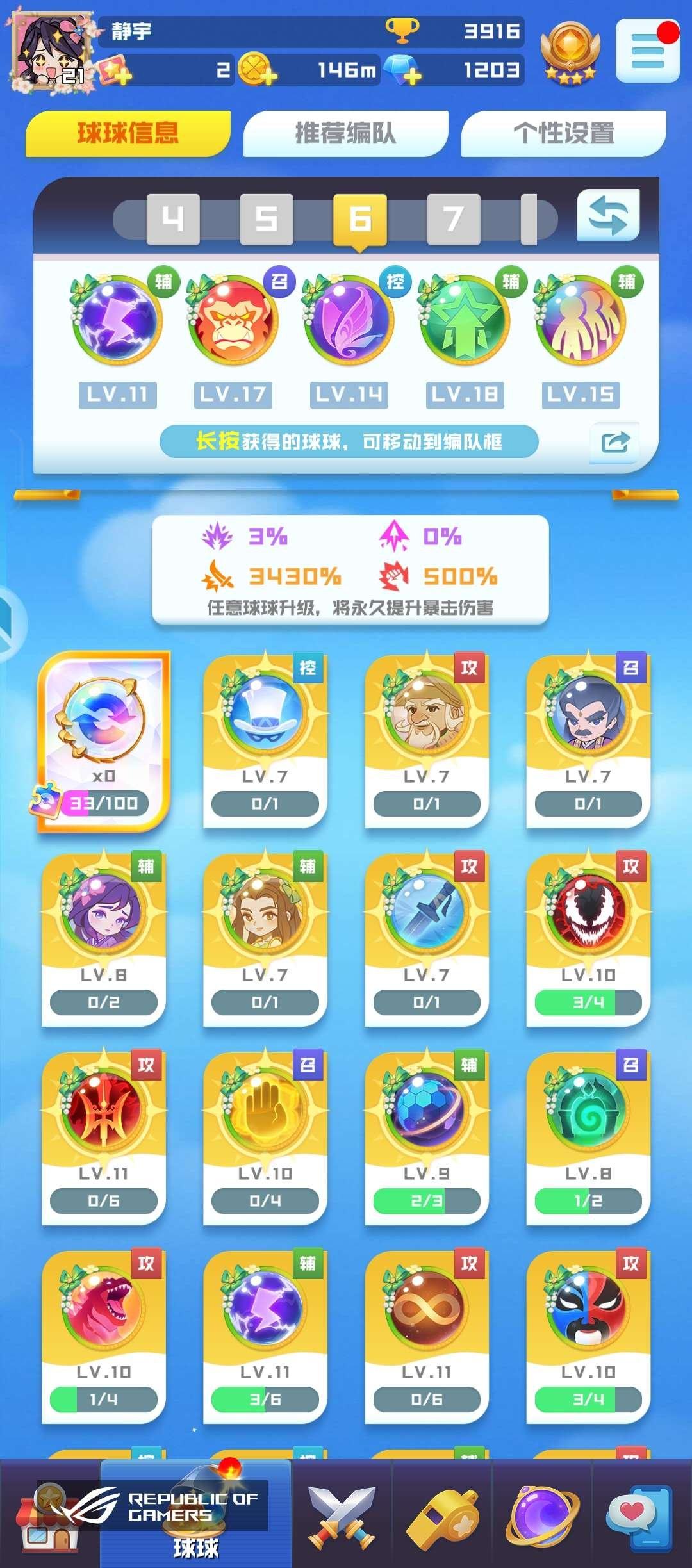
Task: Select team slot number 7
Action: coord(454,219)
